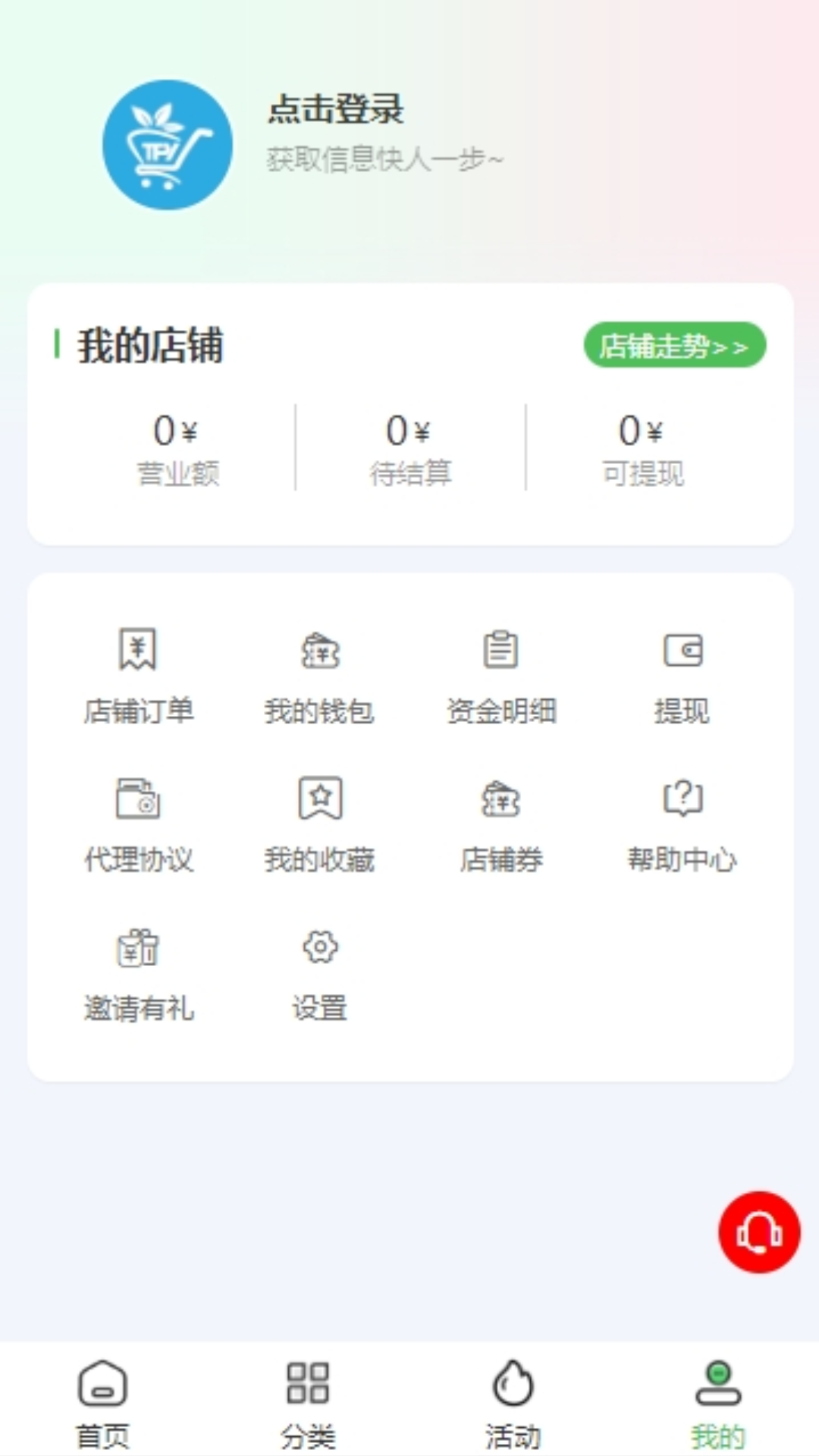Open 设置 settings

pyautogui.click(x=319, y=974)
